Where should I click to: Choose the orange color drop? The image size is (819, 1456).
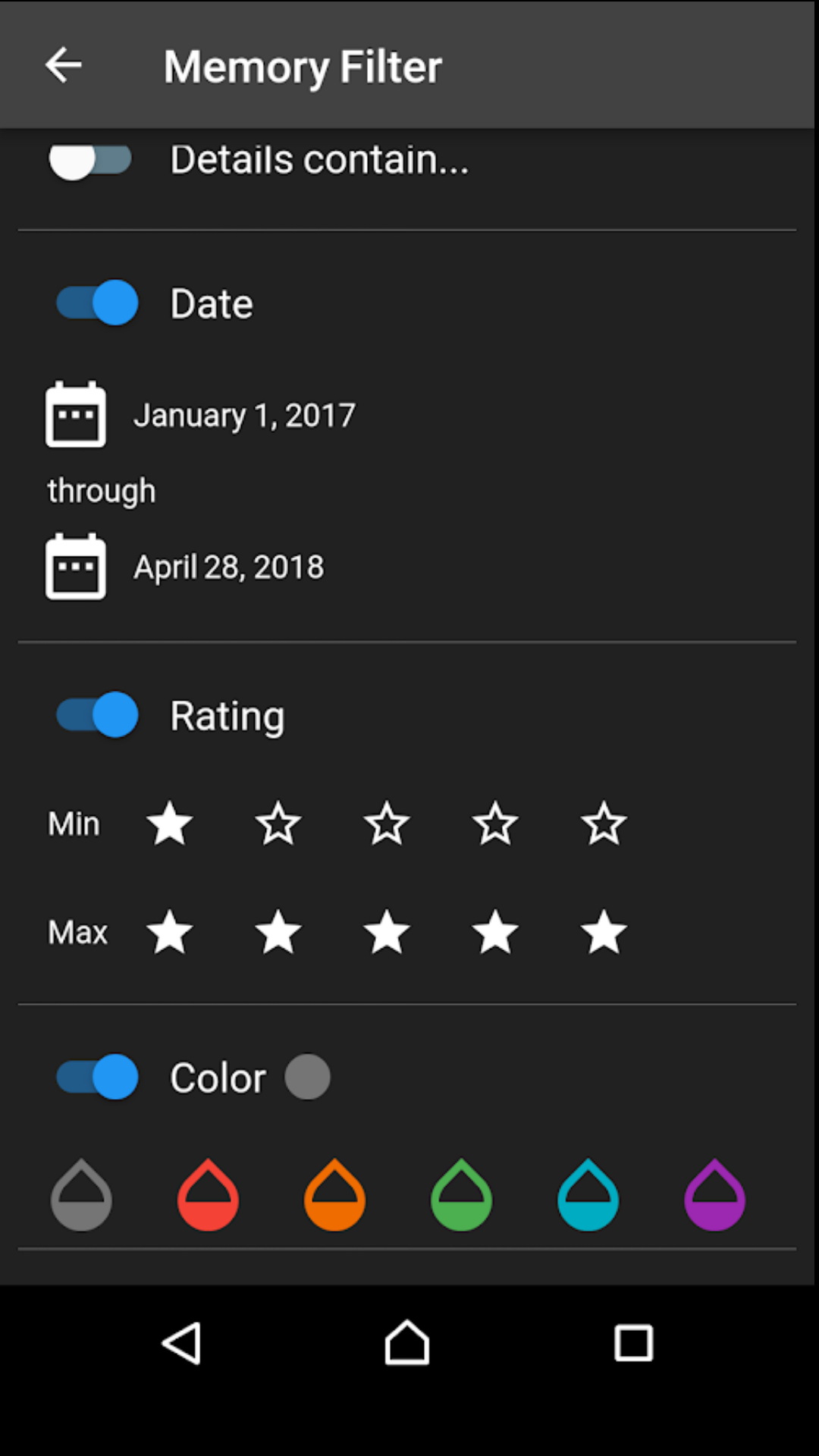point(334,1194)
